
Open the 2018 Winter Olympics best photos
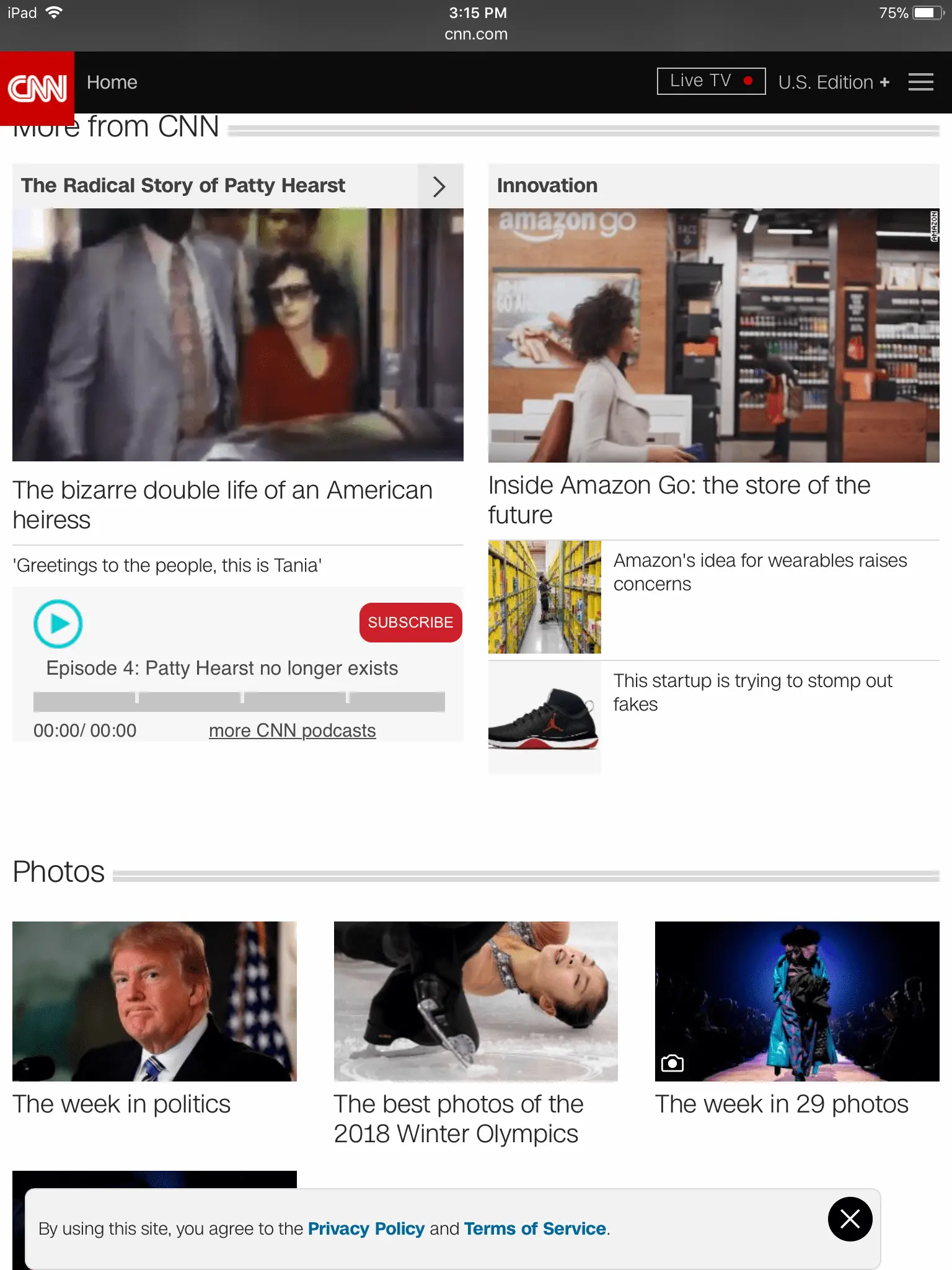click(458, 1119)
